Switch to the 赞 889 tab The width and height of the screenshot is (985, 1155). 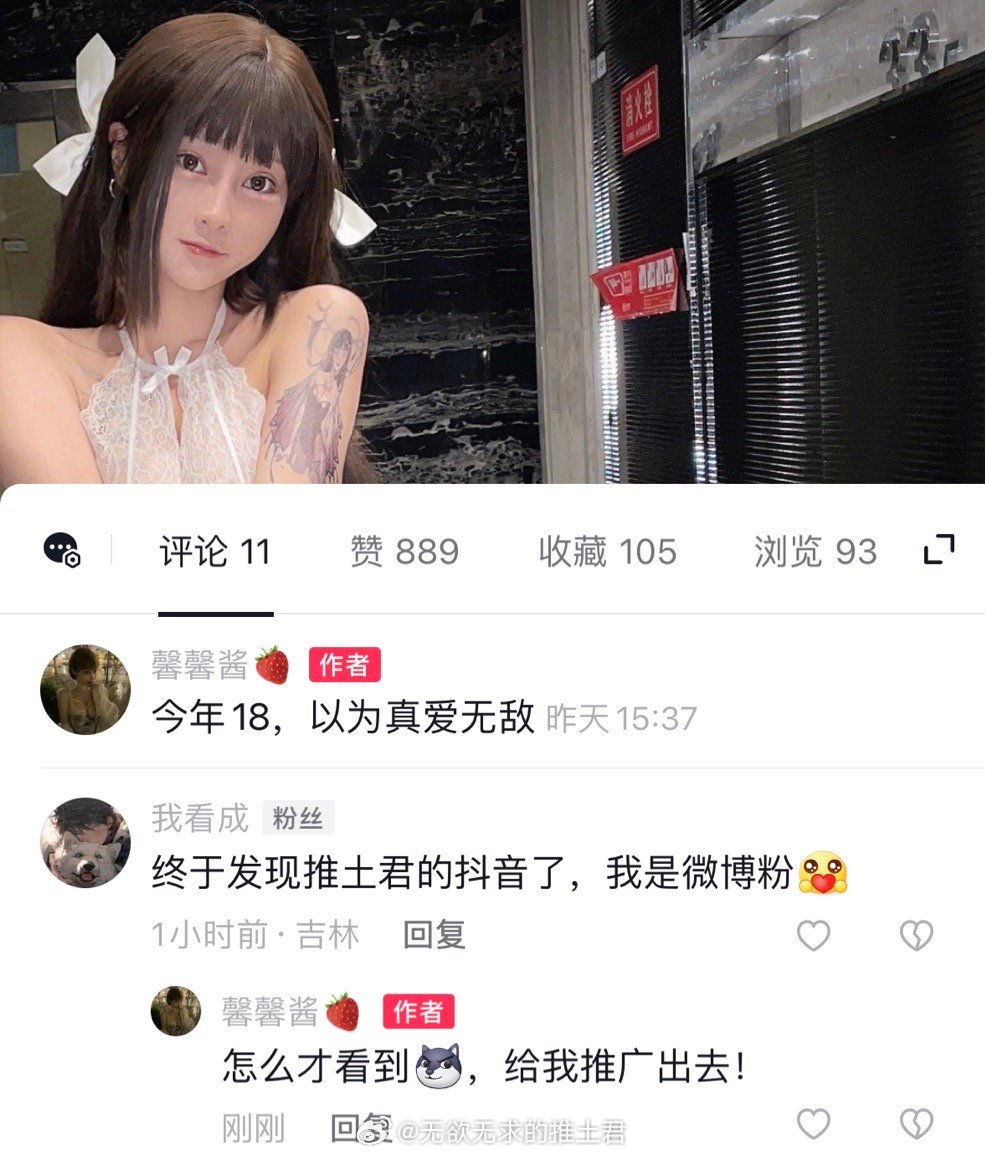404,551
